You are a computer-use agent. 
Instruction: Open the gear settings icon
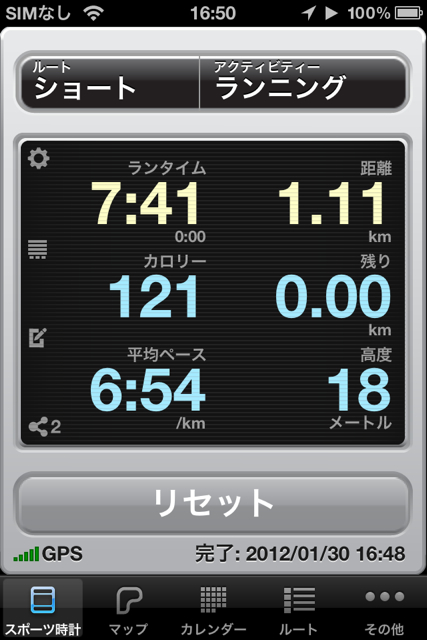coord(39,159)
